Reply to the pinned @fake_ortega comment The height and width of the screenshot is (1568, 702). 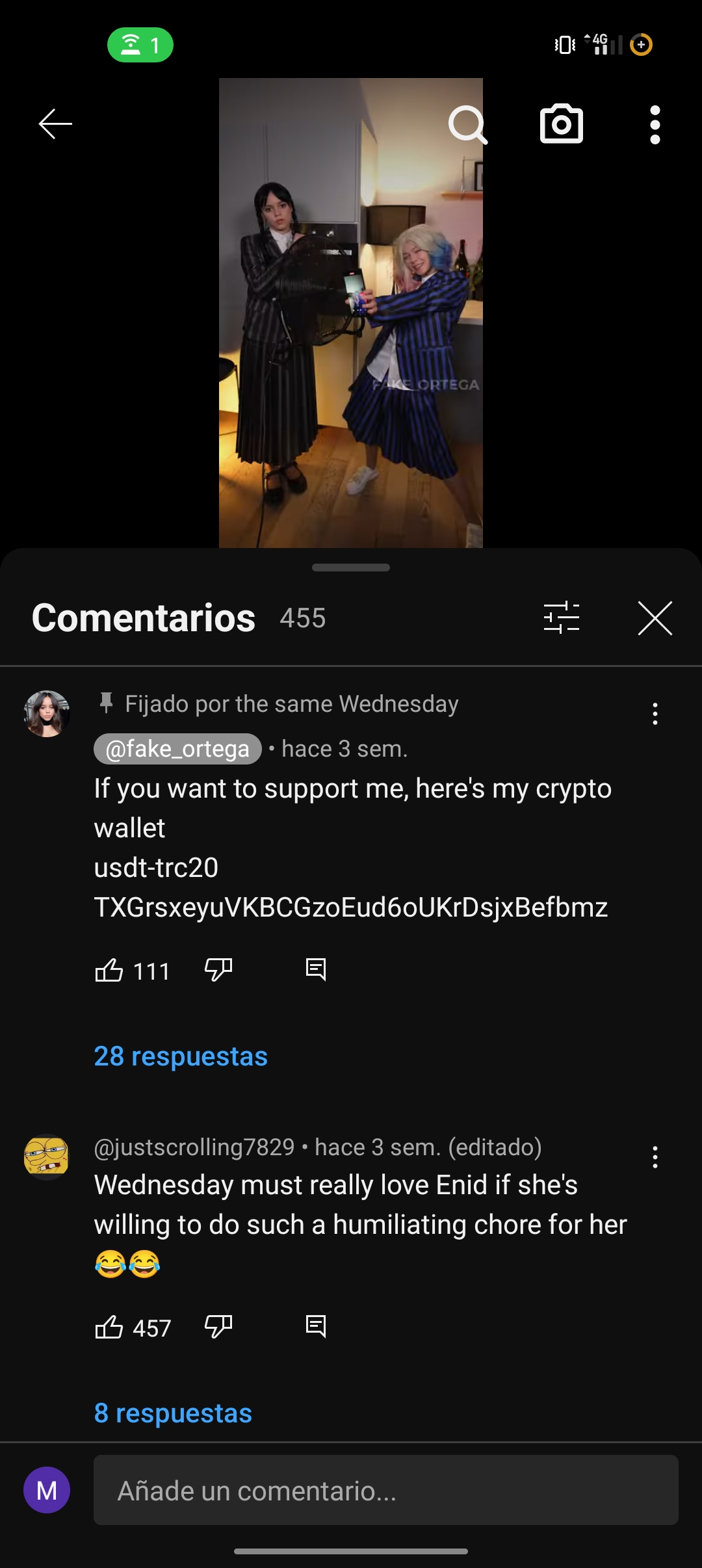point(316,970)
